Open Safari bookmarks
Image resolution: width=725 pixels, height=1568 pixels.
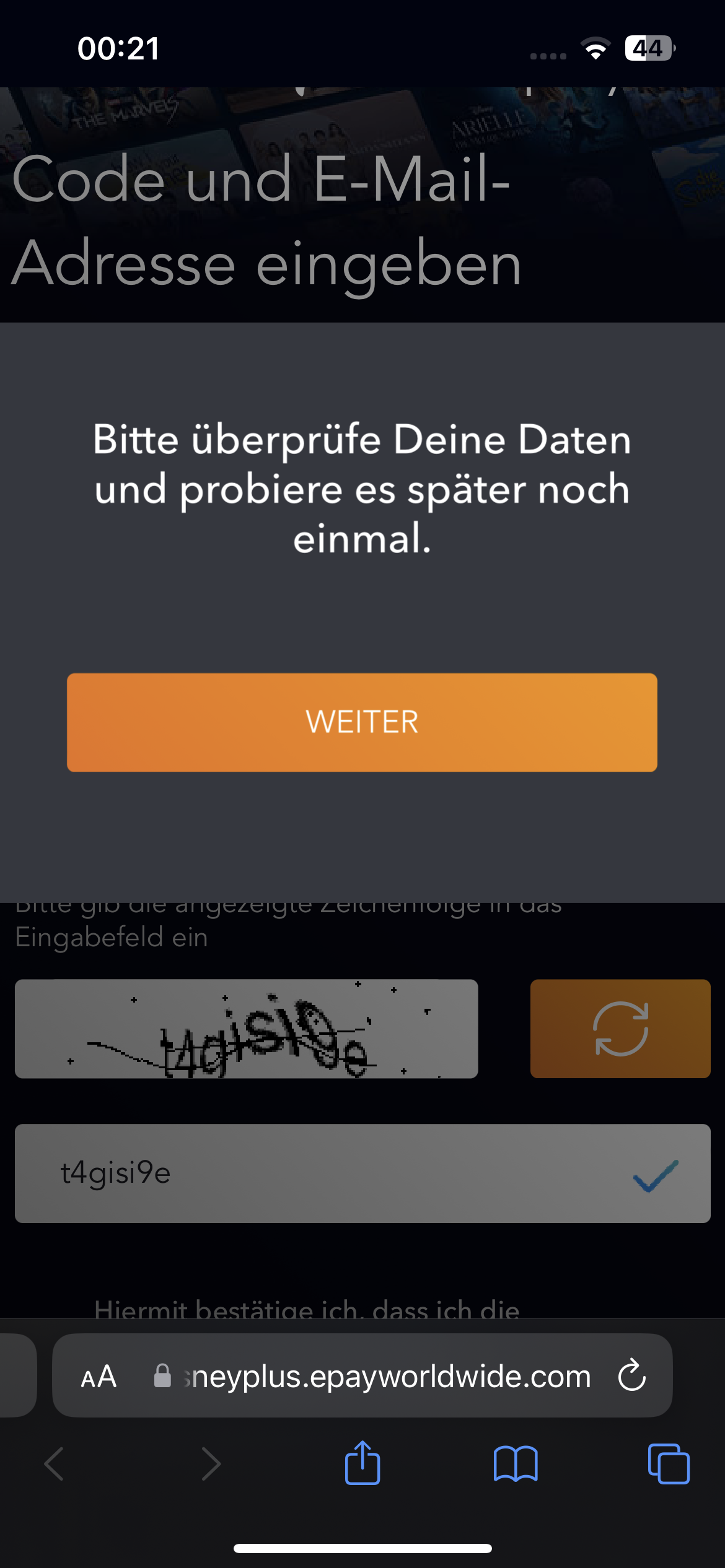[x=516, y=1463]
